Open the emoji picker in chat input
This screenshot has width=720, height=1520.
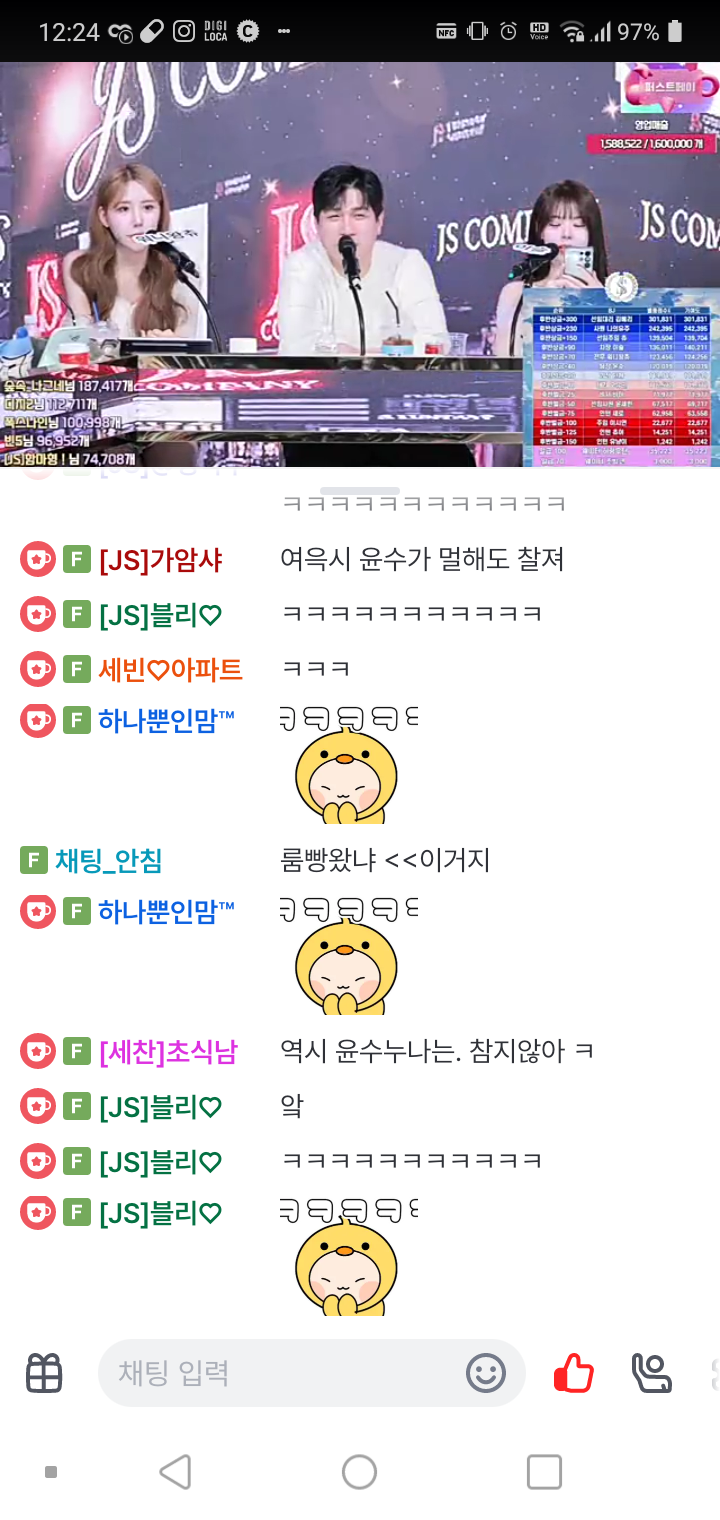486,1373
